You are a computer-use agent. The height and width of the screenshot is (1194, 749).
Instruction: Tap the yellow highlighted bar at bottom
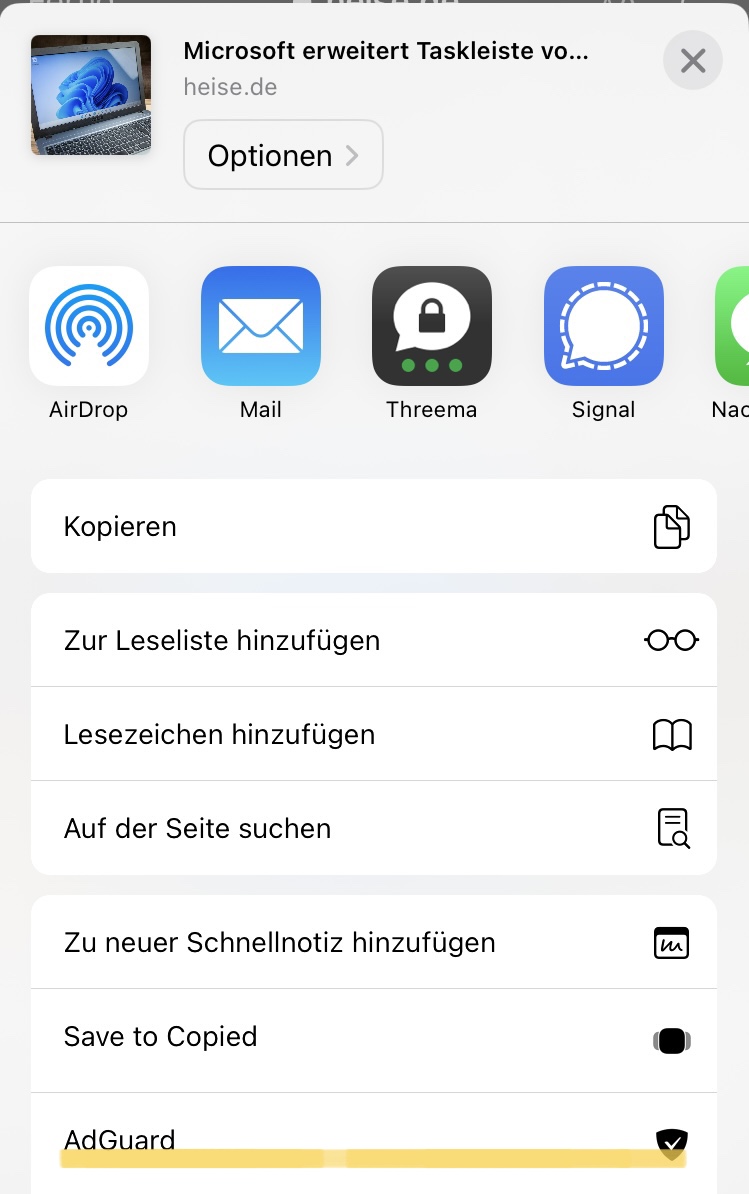[374, 1158]
